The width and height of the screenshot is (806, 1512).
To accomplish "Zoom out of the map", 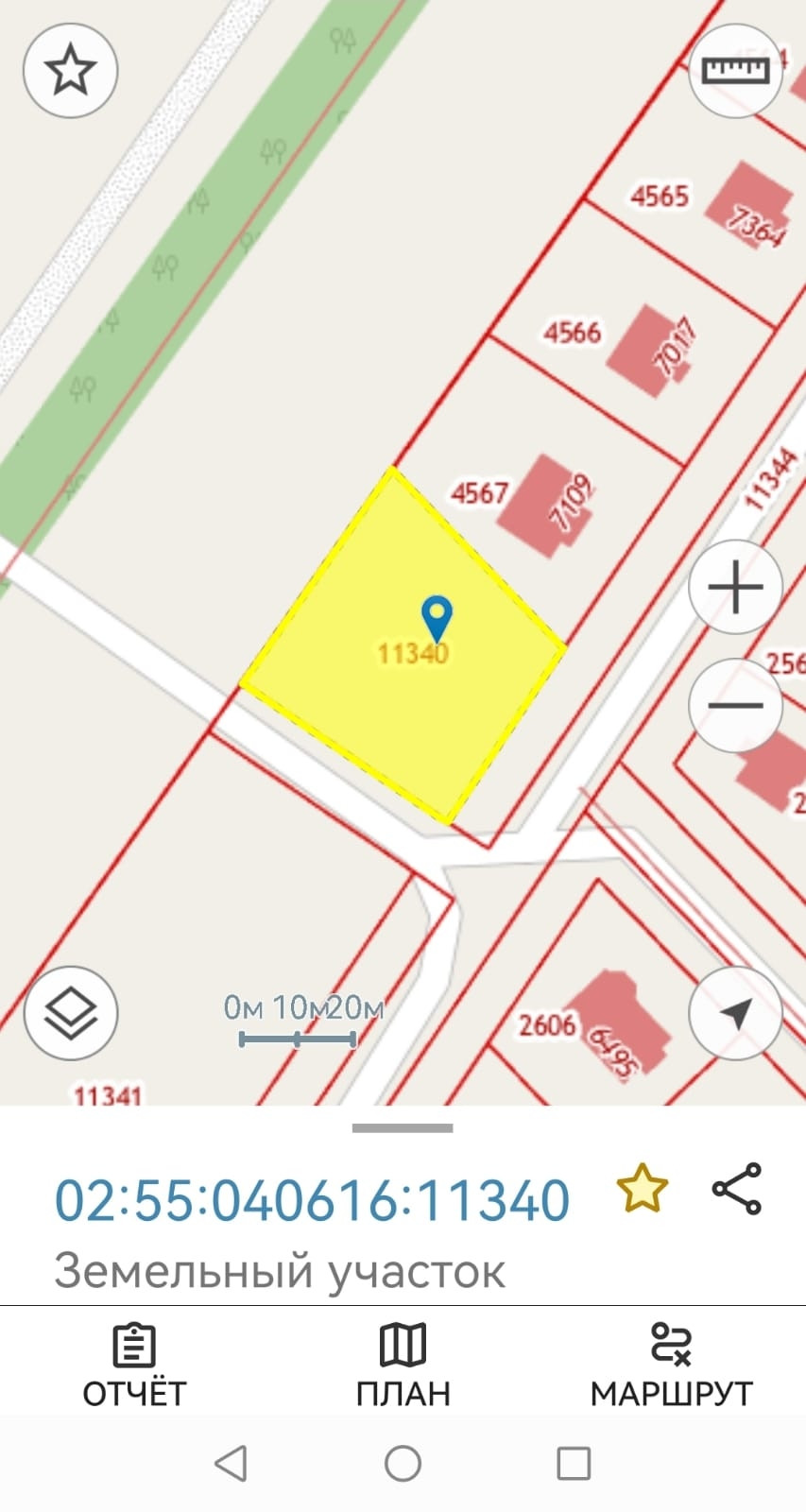I will click(736, 706).
